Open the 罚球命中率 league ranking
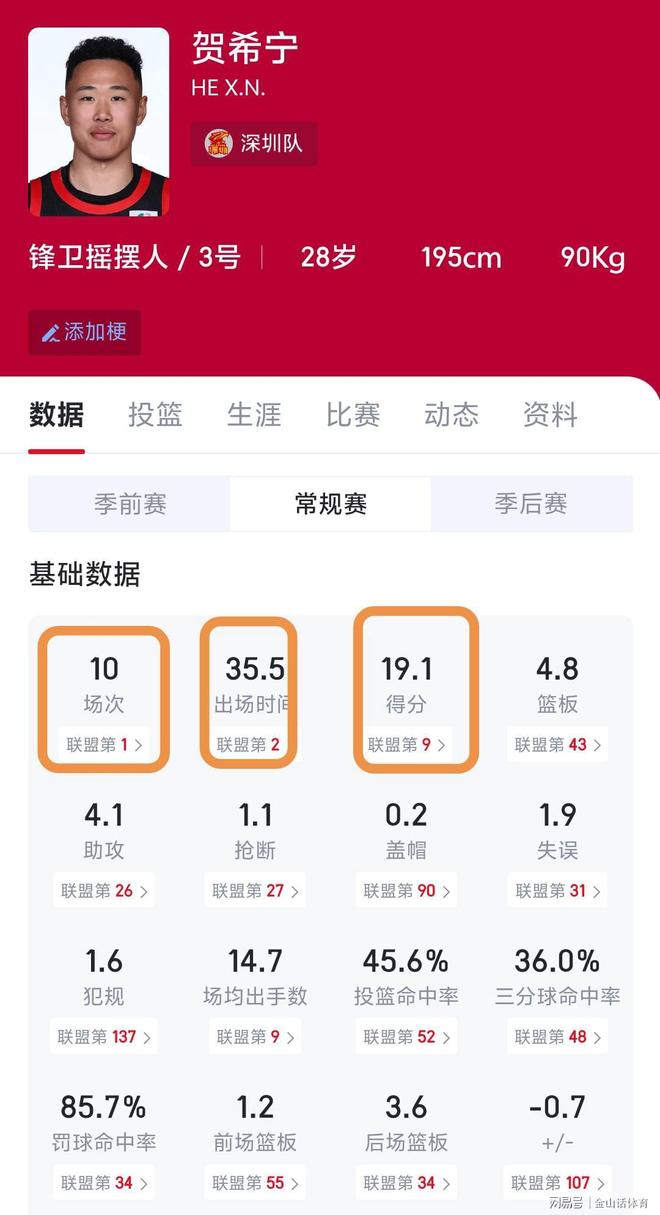Image resolution: width=660 pixels, height=1215 pixels. tap(104, 1183)
